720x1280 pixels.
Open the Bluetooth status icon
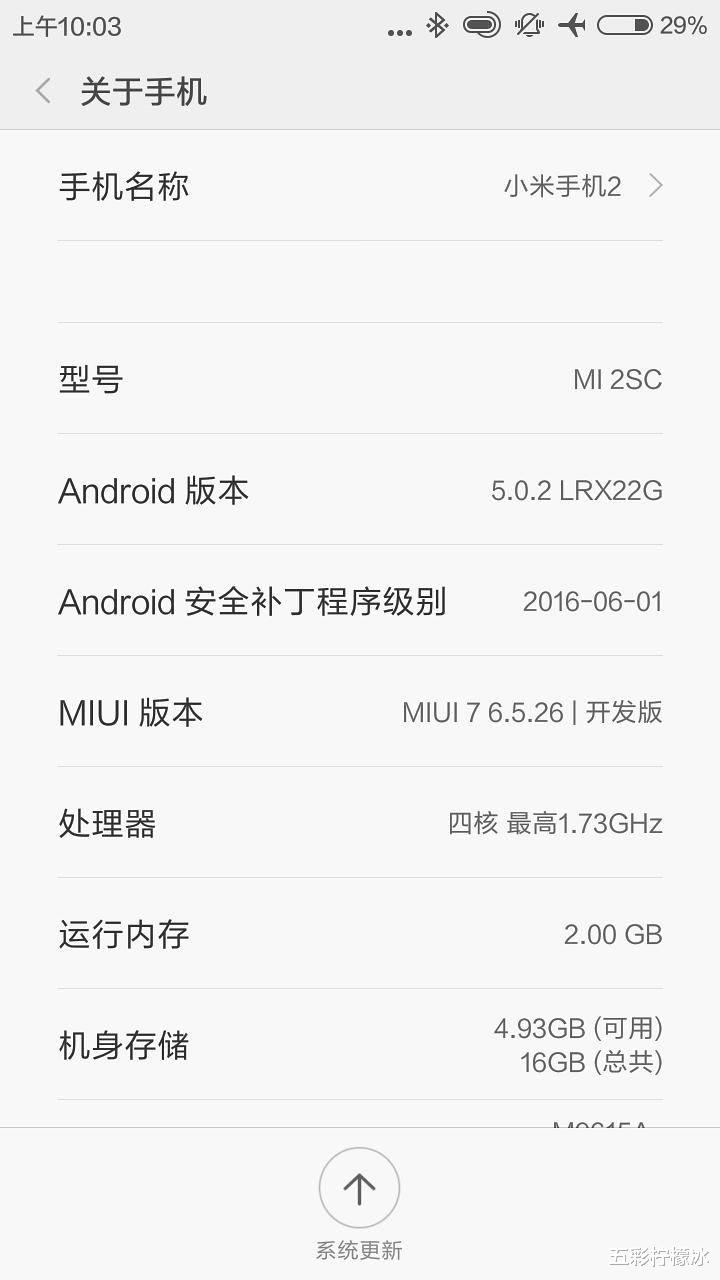[x=435, y=25]
